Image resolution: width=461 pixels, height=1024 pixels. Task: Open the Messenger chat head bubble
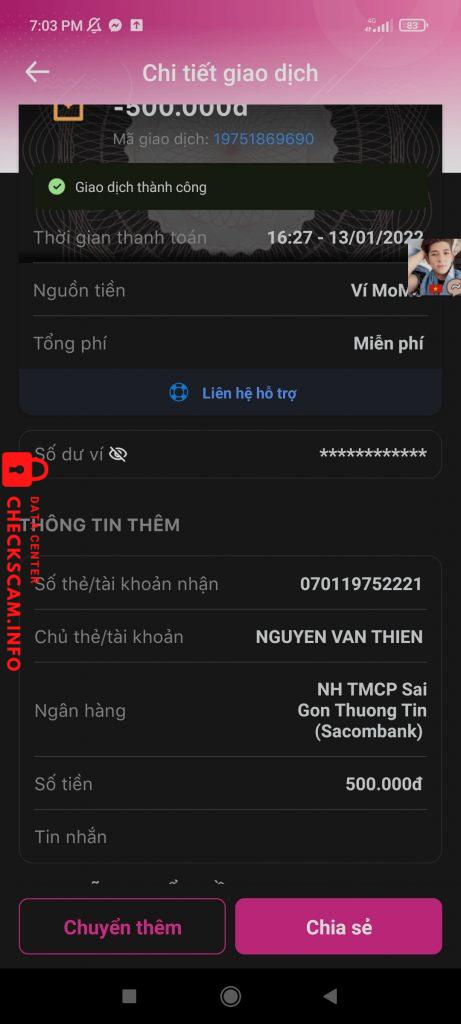coord(434,267)
